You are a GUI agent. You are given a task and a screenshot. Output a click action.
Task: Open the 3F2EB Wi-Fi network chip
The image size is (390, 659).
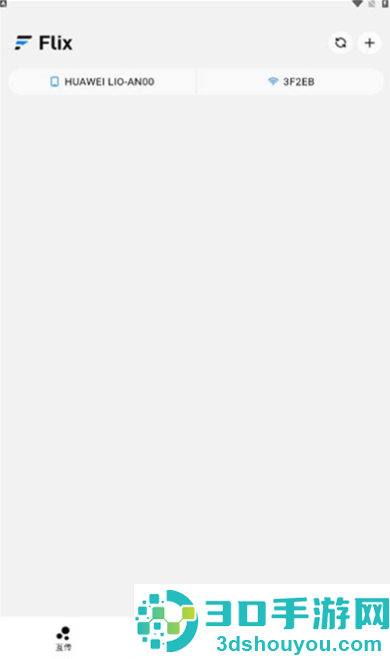(x=291, y=82)
